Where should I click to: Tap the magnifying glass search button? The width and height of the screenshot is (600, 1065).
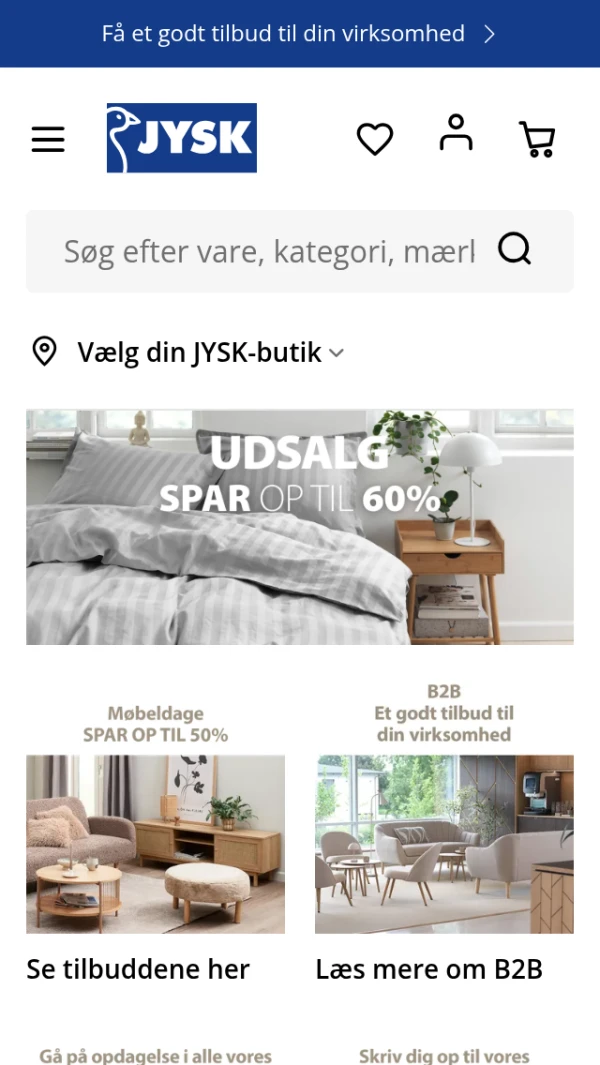(514, 249)
